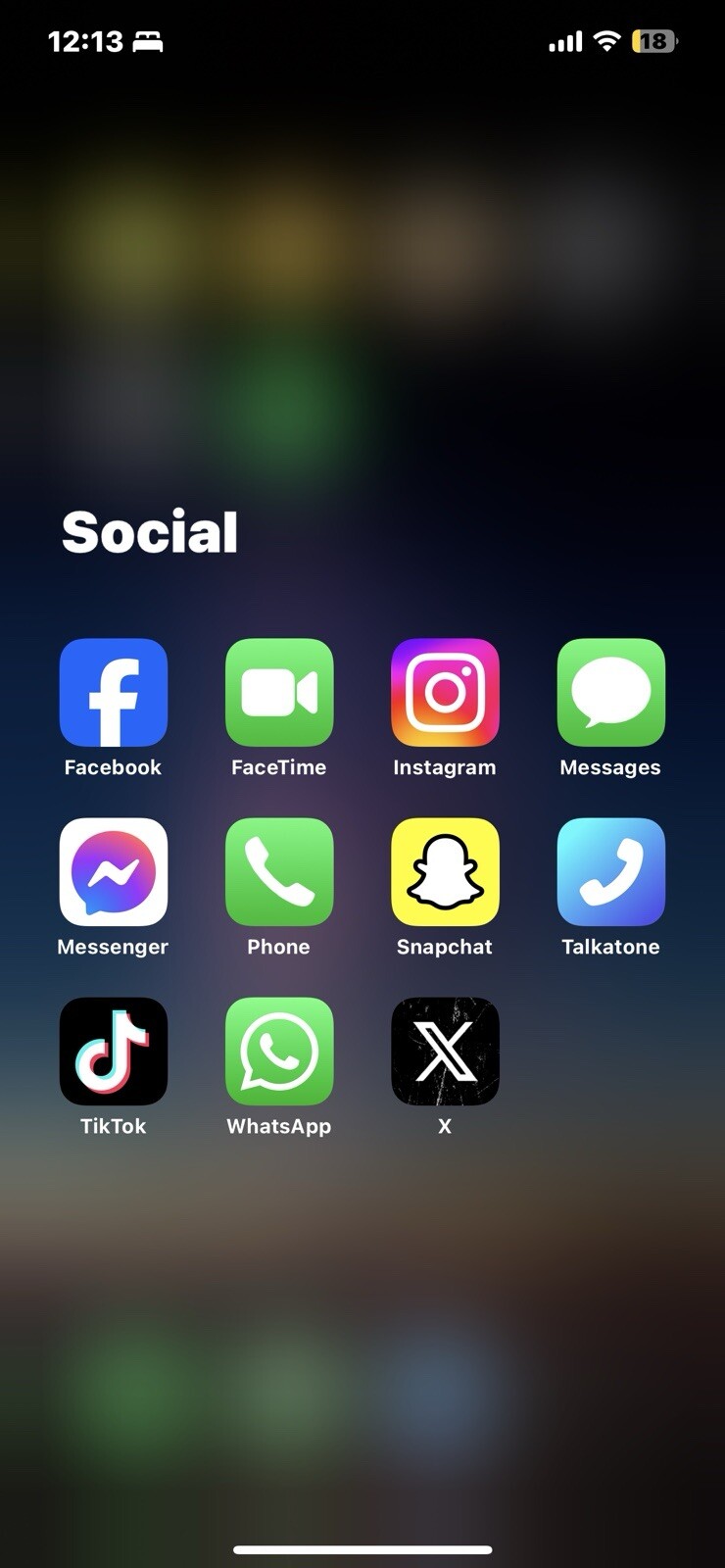Open the X app
Screen dimensions: 725x1568
coord(445,1051)
